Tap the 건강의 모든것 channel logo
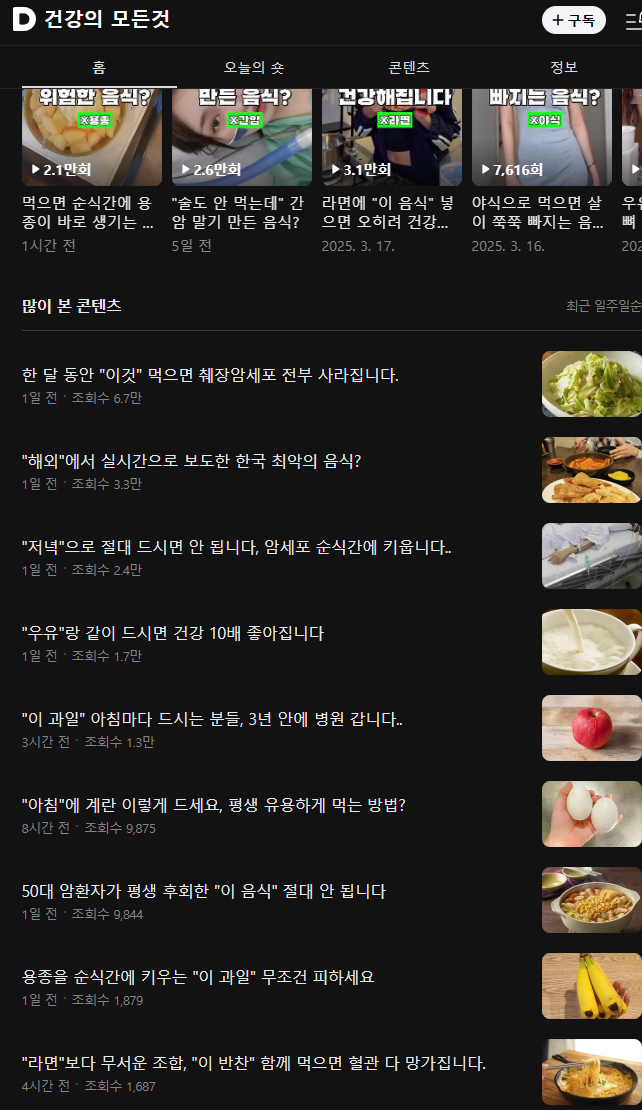 pyautogui.click(x=24, y=20)
